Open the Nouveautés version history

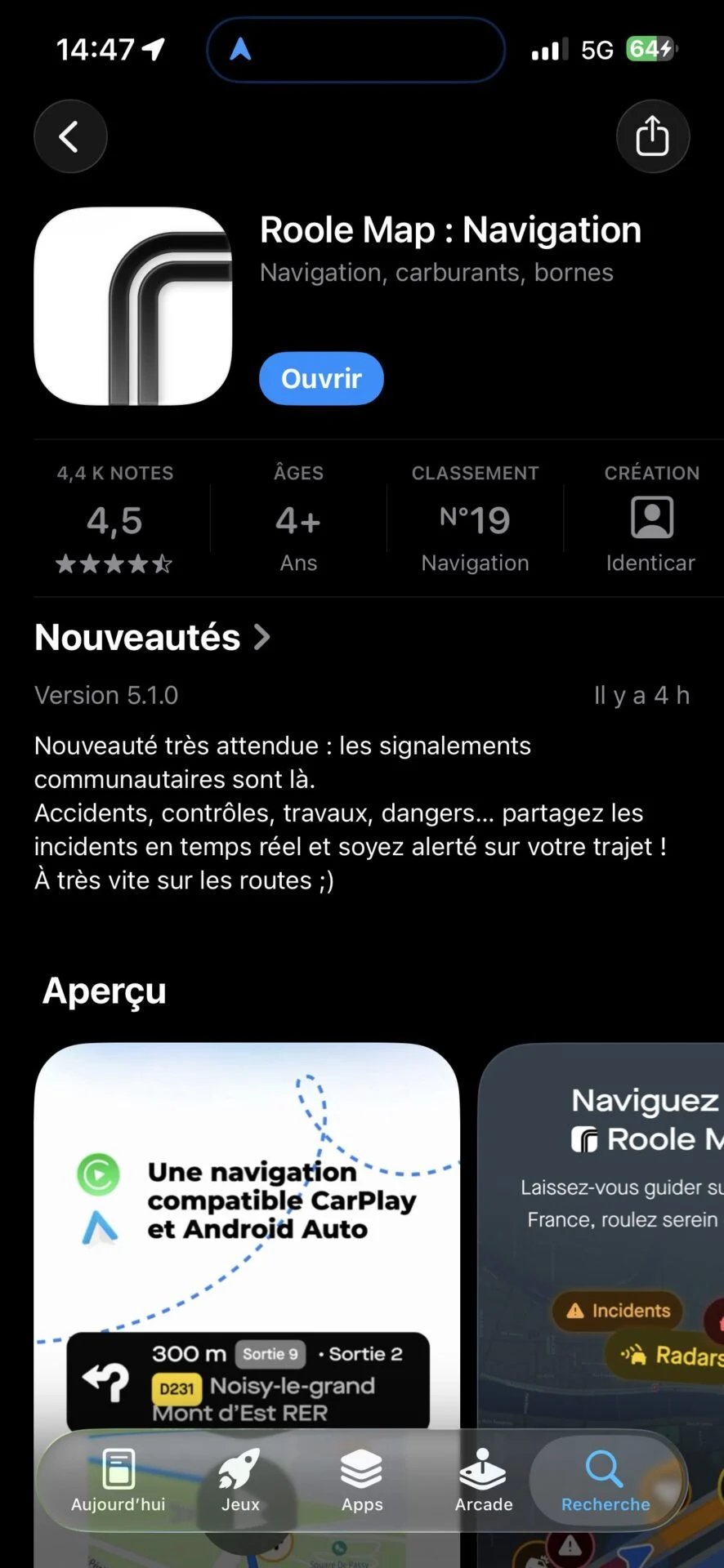tap(152, 638)
